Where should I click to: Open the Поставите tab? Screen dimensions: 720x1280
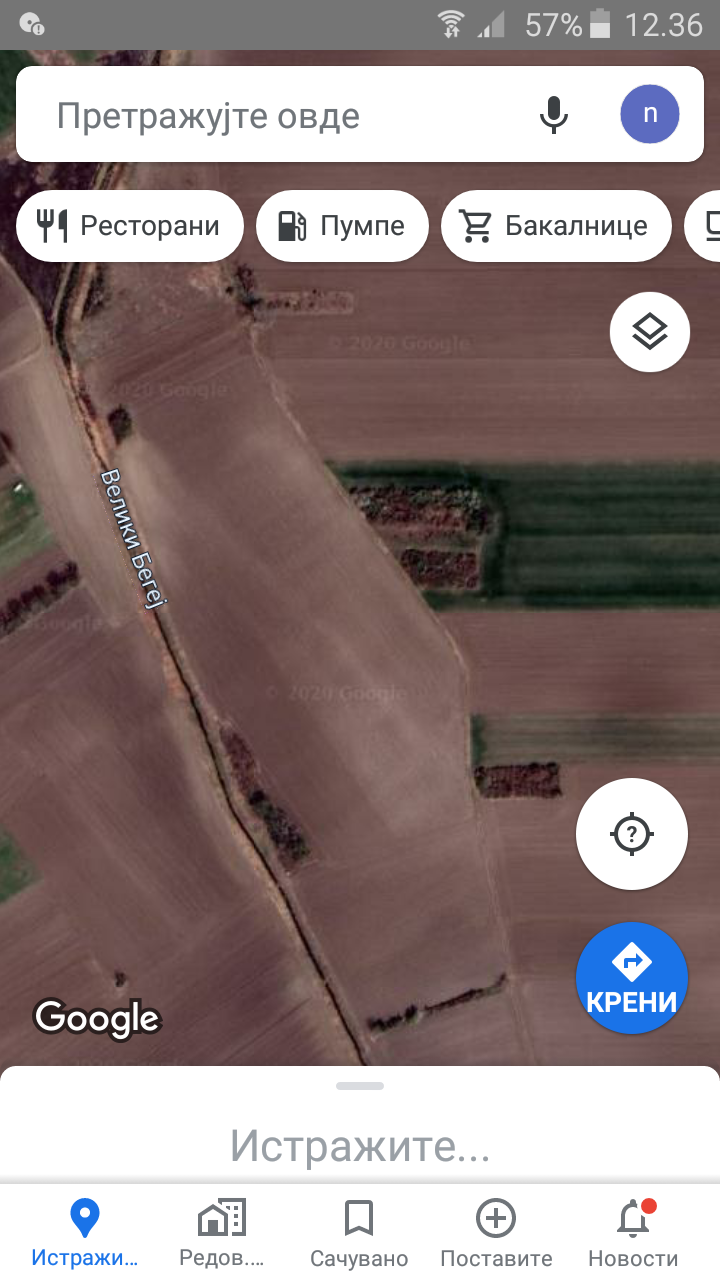pyautogui.click(x=496, y=1233)
